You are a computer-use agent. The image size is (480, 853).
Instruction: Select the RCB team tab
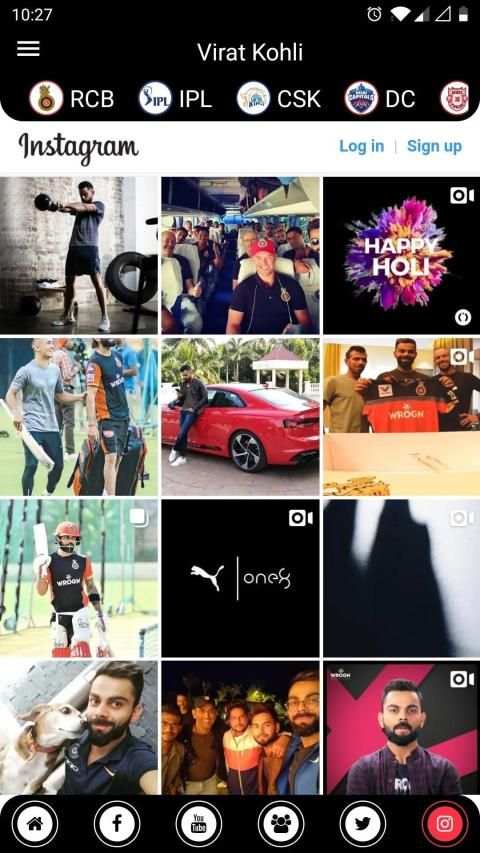[72, 98]
